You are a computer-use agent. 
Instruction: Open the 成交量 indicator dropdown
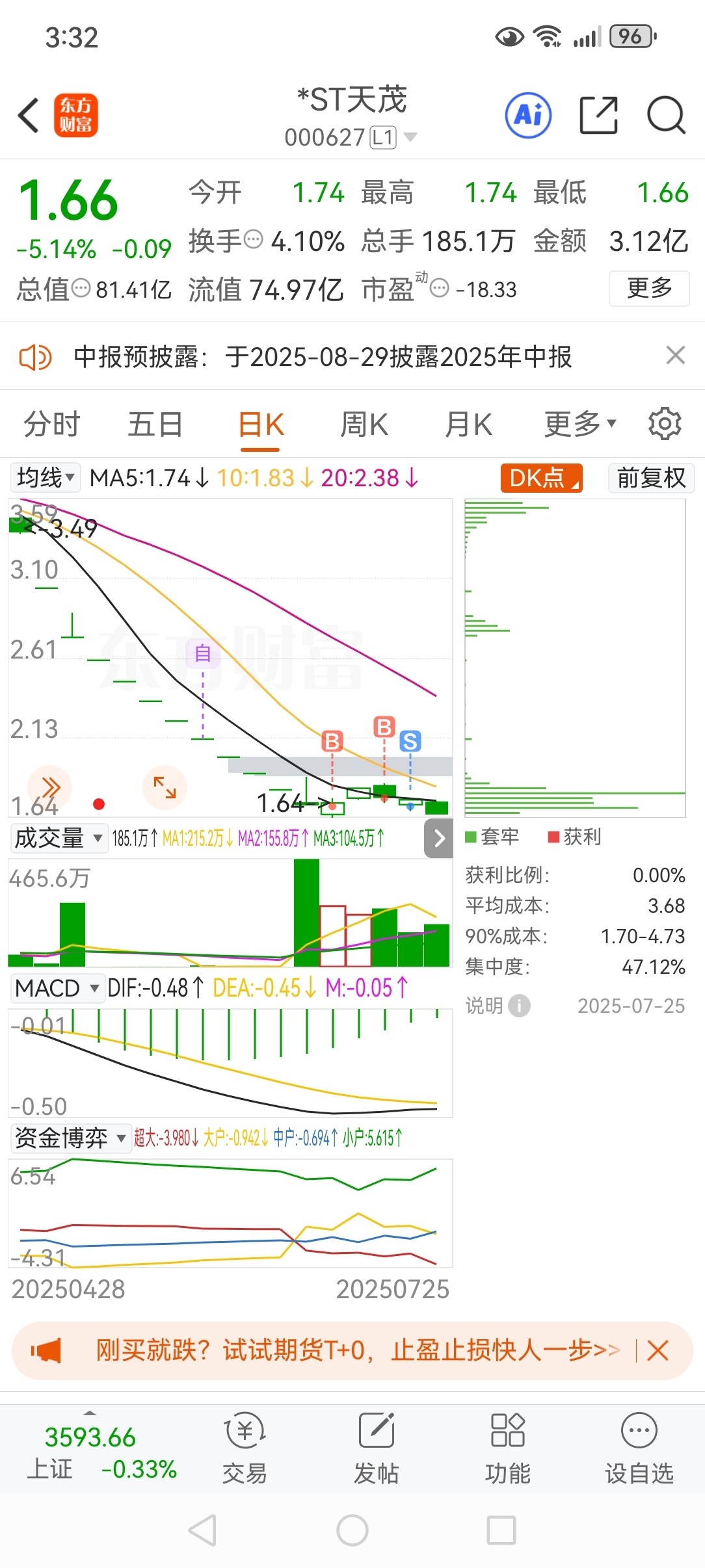point(58,838)
